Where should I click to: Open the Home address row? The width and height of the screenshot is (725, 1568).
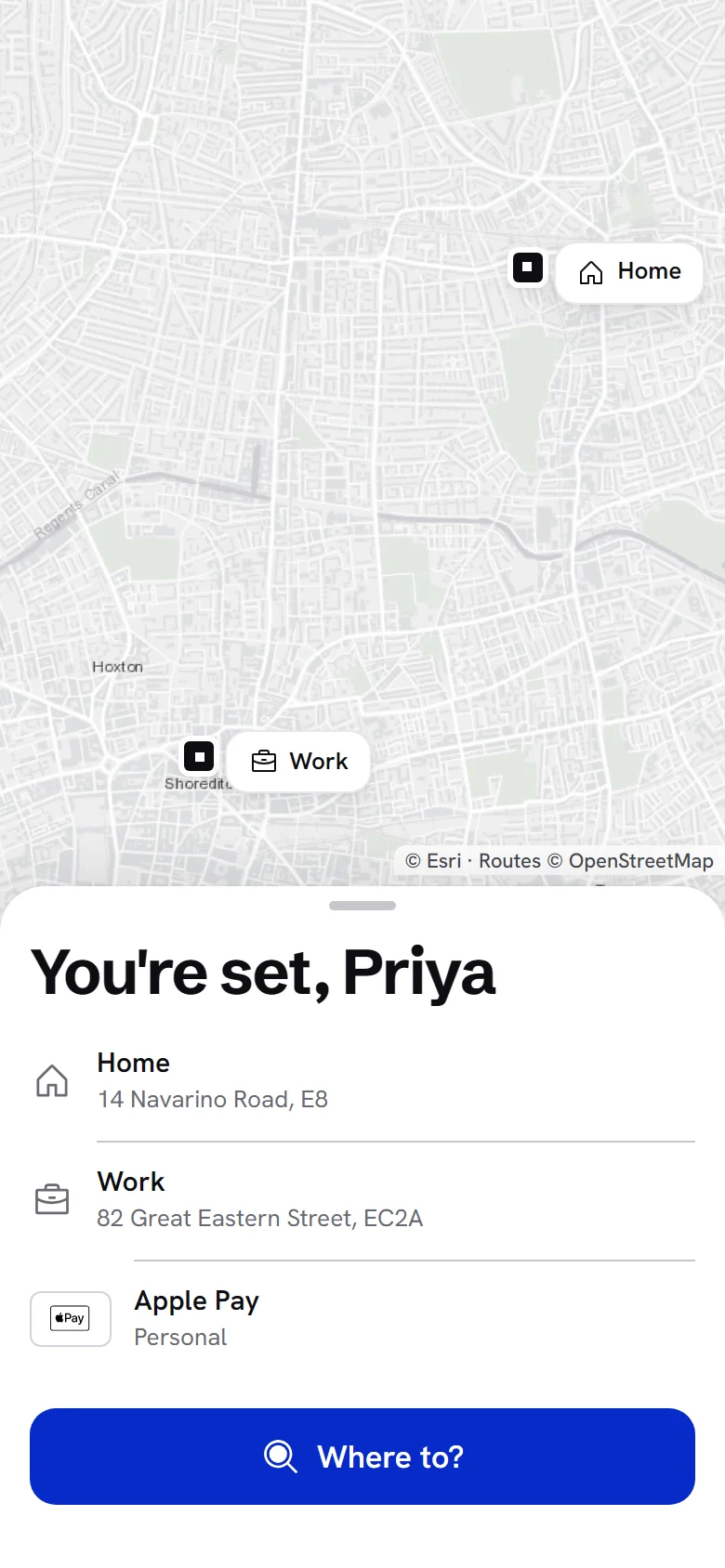(x=362, y=1081)
